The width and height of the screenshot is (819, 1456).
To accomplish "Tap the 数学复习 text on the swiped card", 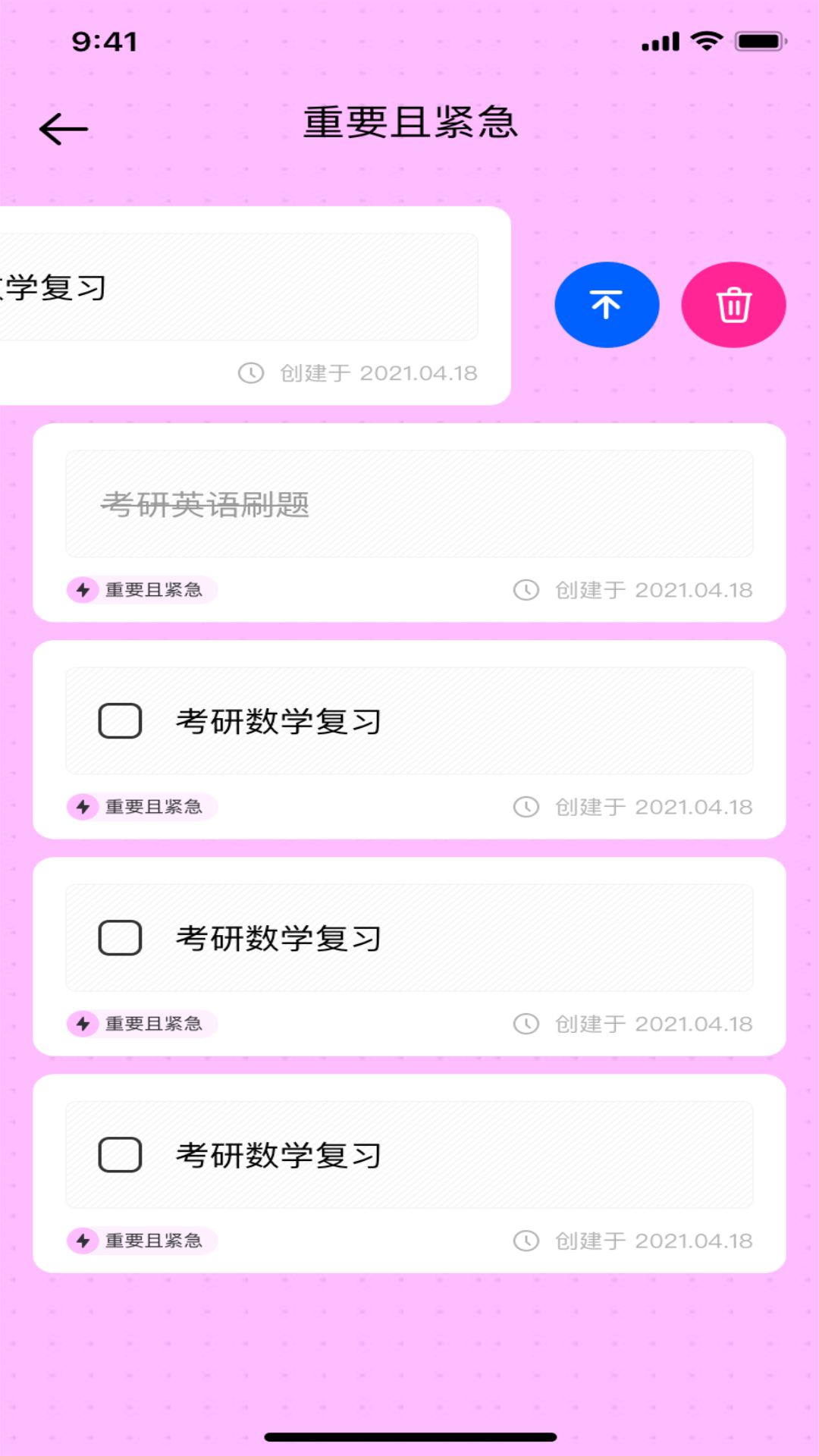I will tap(55, 287).
